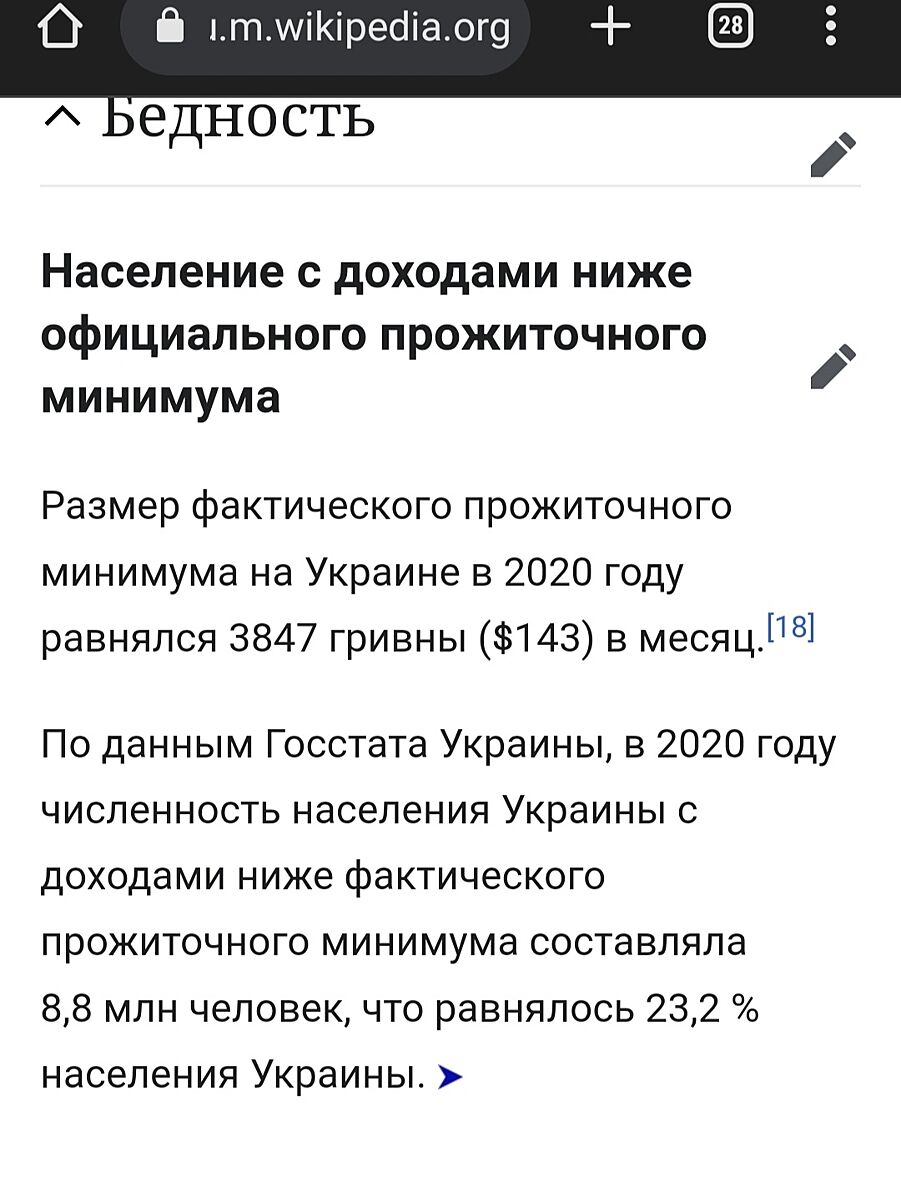Viewport: 901px width, 1200px height.
Task: Go to the browser home page
Action: tap(59, 27)
